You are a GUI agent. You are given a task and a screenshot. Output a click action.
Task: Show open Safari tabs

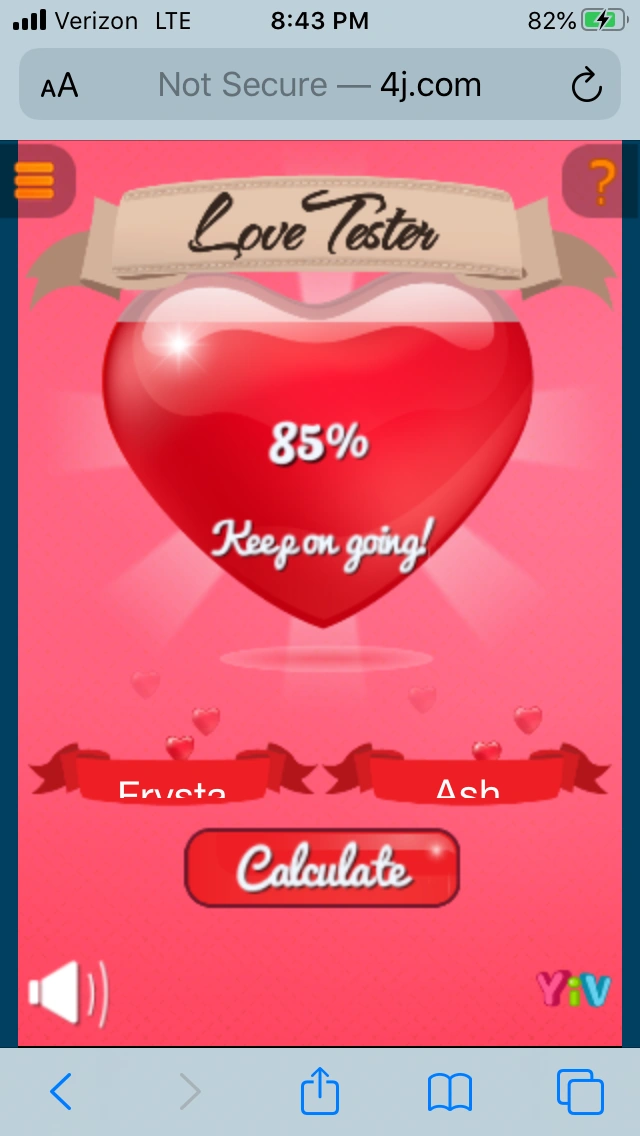tap(580, 1091)
